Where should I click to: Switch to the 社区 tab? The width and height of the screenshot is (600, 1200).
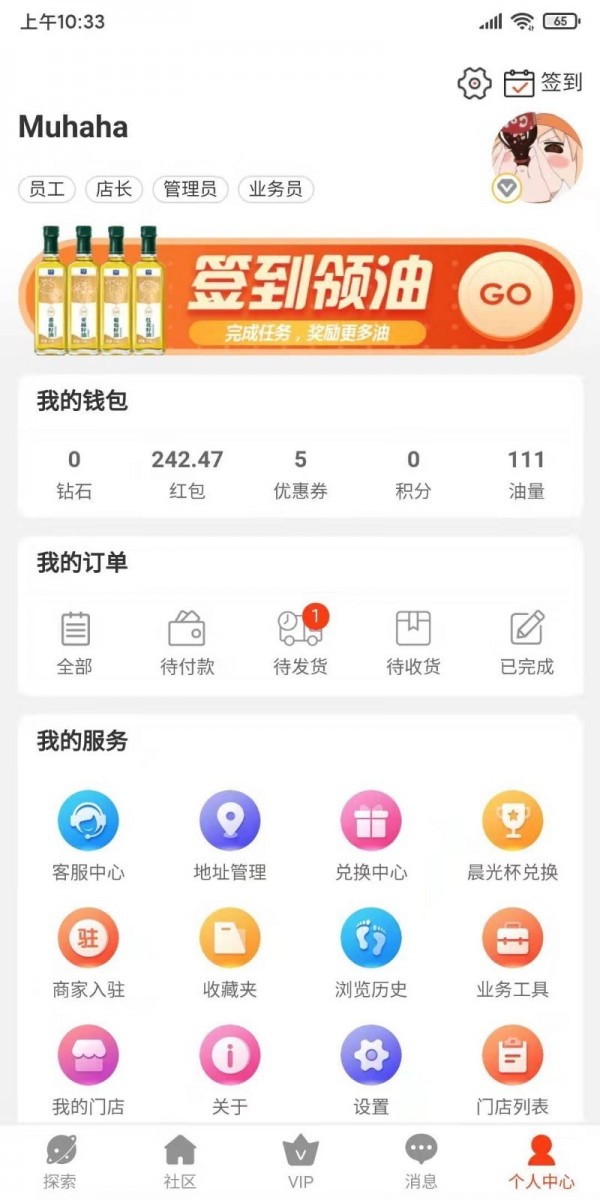pos(180,1162)
